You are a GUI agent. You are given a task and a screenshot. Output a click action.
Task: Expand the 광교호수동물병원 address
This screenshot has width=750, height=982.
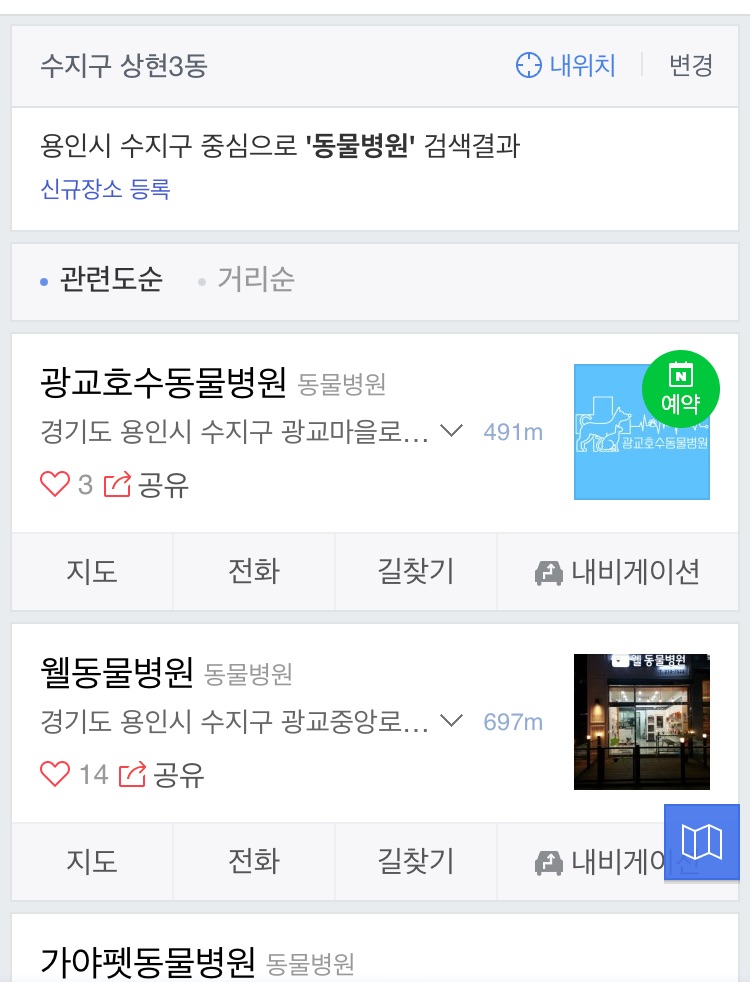click(x=452, y=431)
